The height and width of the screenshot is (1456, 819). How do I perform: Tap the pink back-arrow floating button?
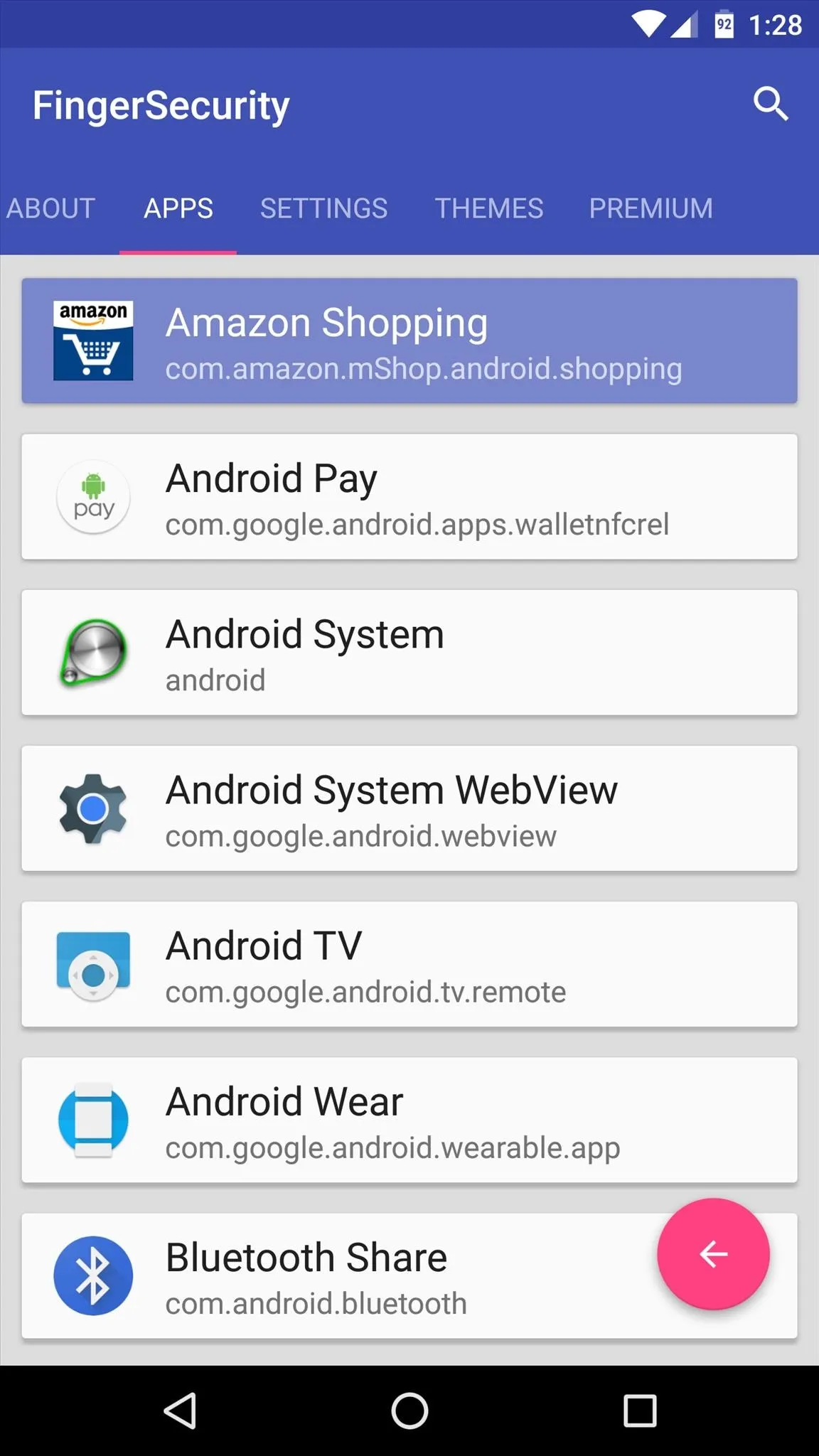coord(713,1254)
